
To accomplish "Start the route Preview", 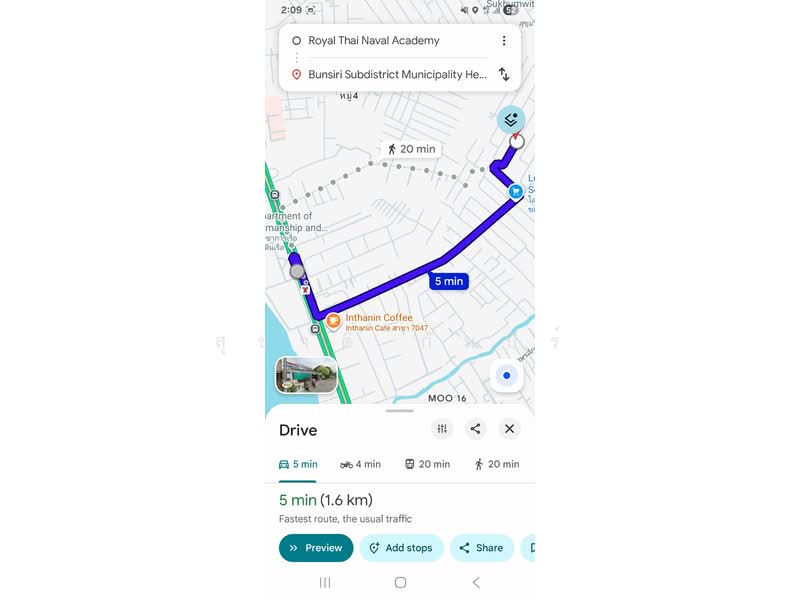I will point(316,548).
